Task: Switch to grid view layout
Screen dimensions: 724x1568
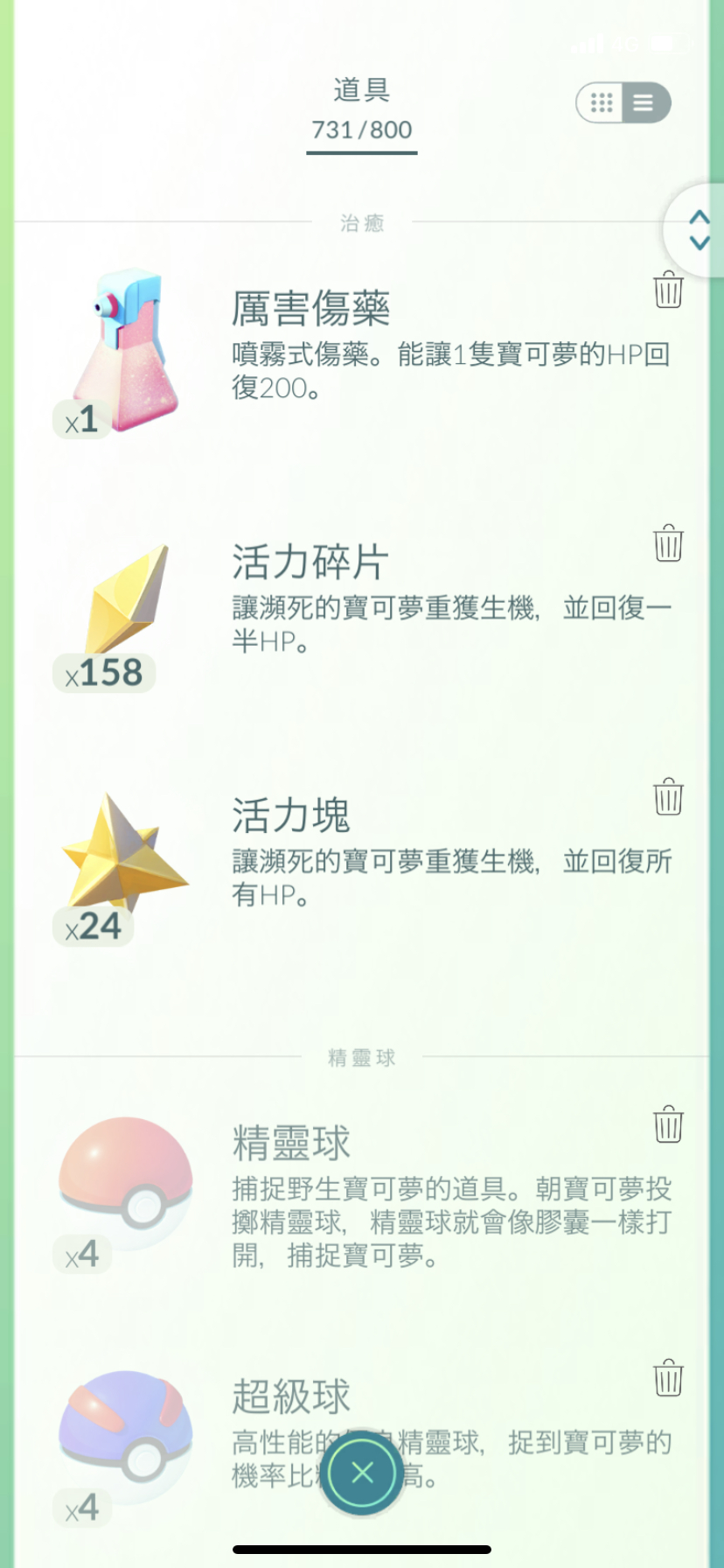Action: click(x=602, y=103)
